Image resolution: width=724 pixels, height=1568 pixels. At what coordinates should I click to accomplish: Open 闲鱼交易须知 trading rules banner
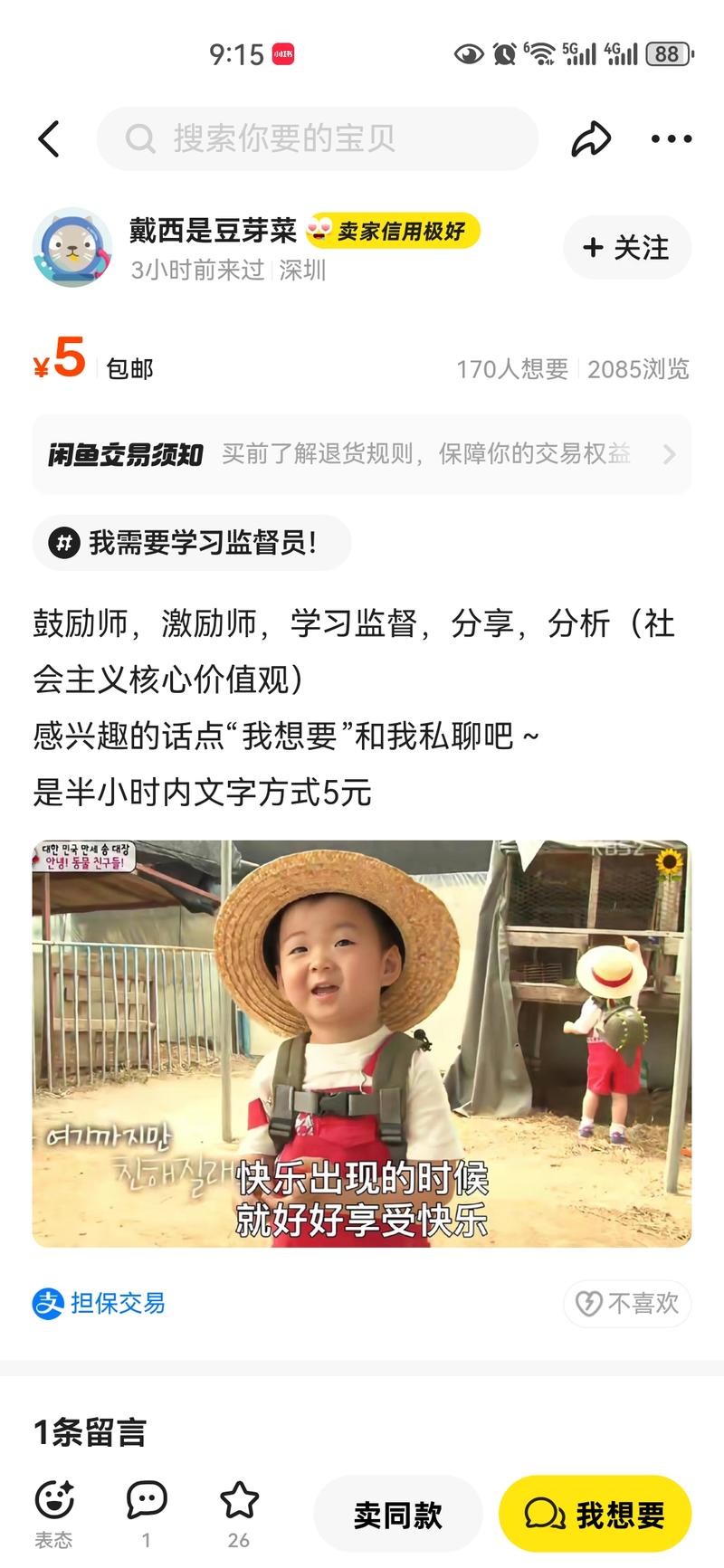click(x=362, y=454)
